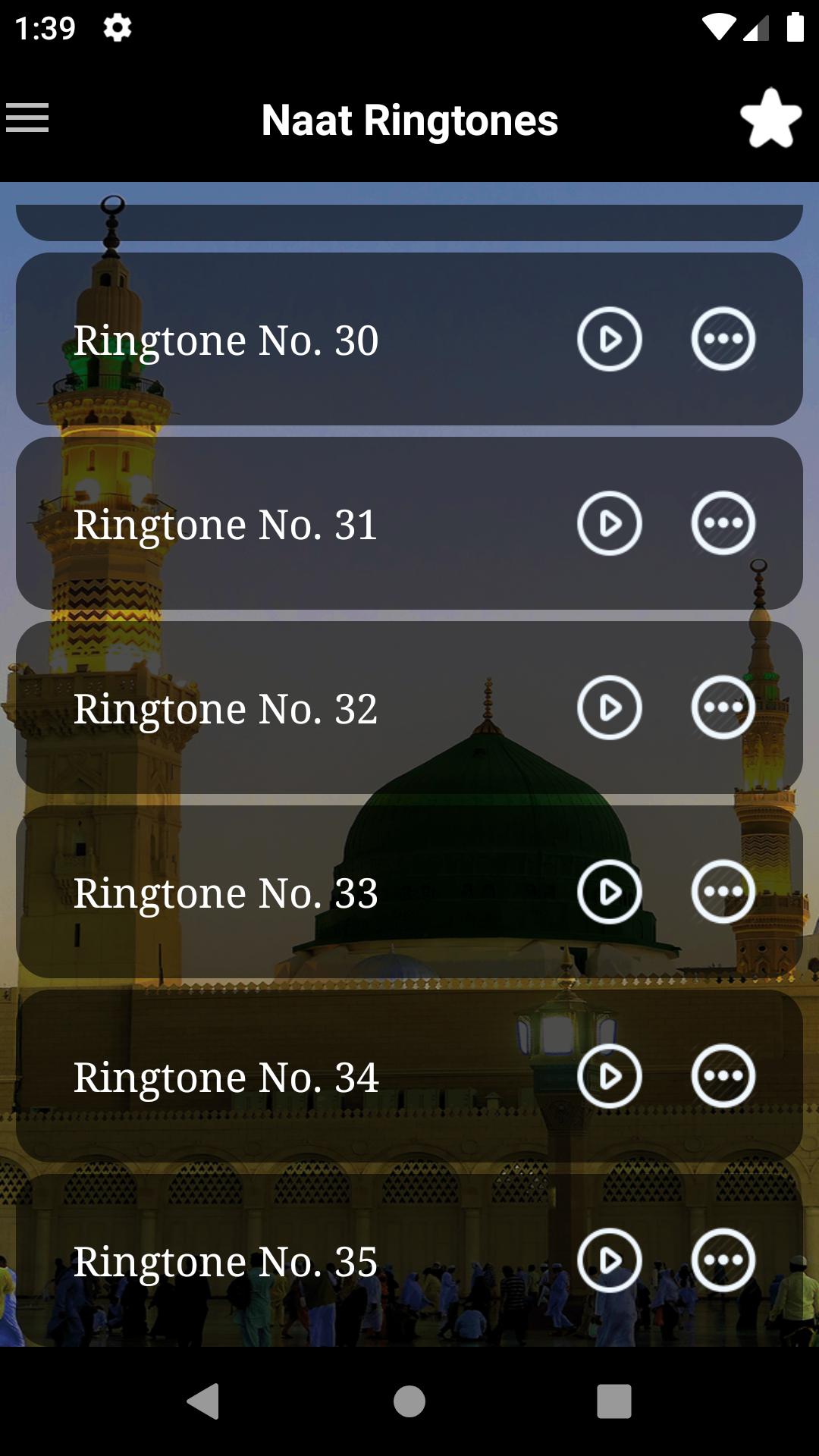Screen dimensions: 819x1456
Task: Play Ringtone No. 32
Action: point(609,708)
